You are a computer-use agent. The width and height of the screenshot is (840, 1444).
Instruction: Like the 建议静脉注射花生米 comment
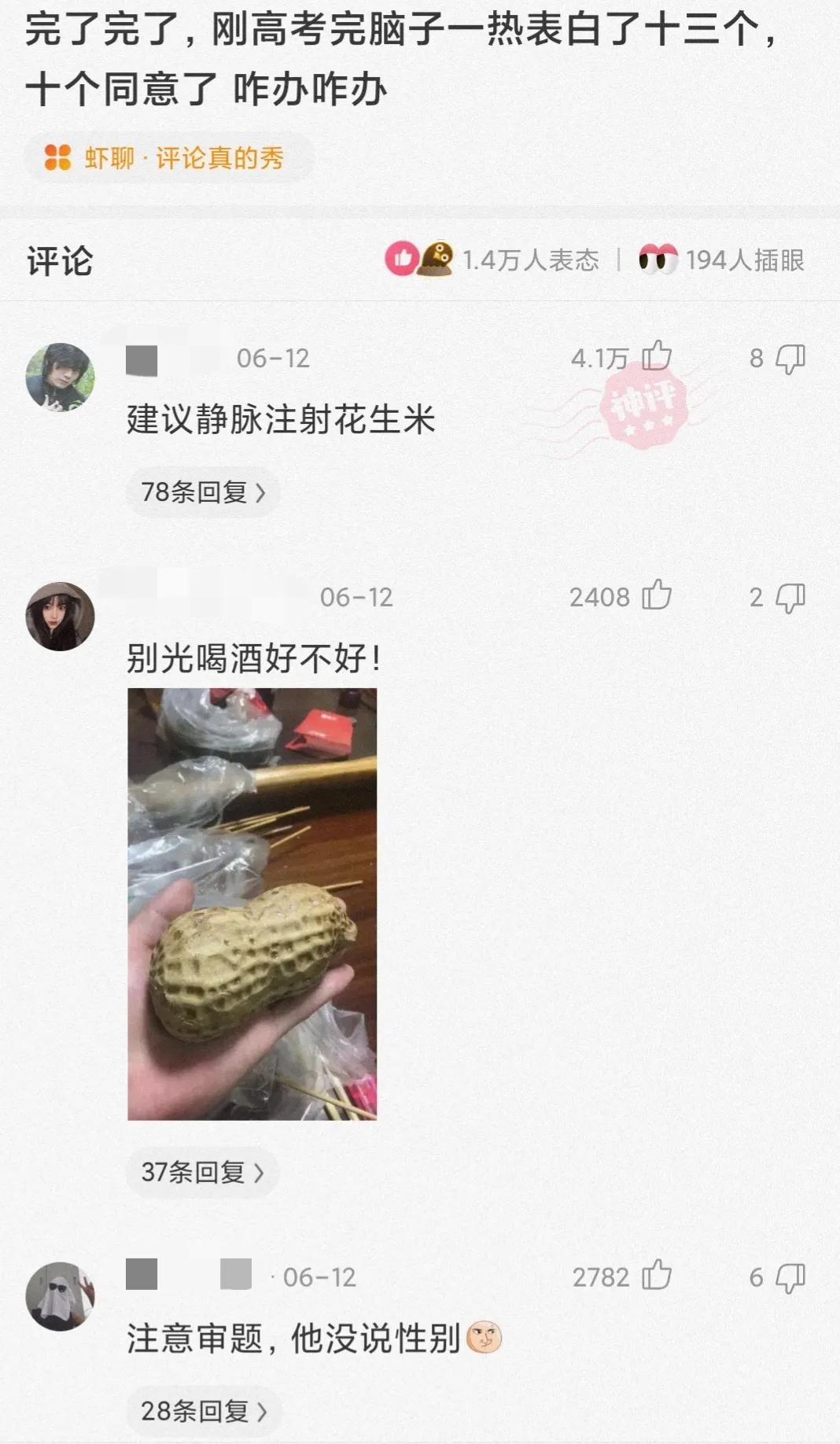pos(657,357)
